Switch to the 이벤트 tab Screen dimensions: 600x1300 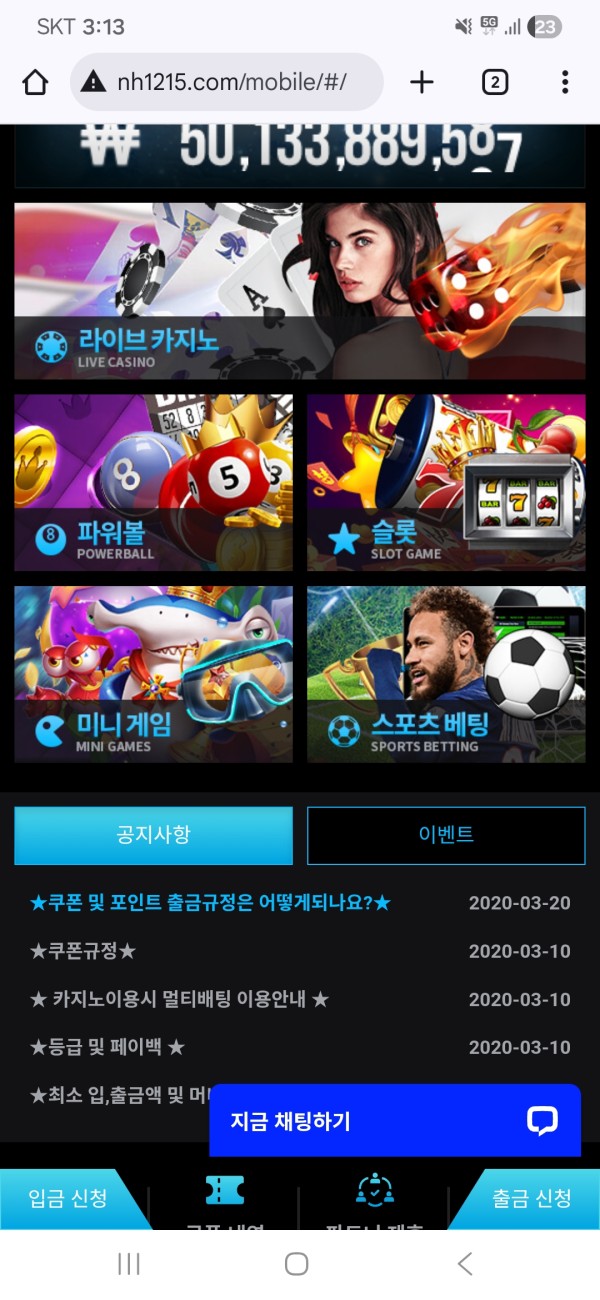point(446,835)
